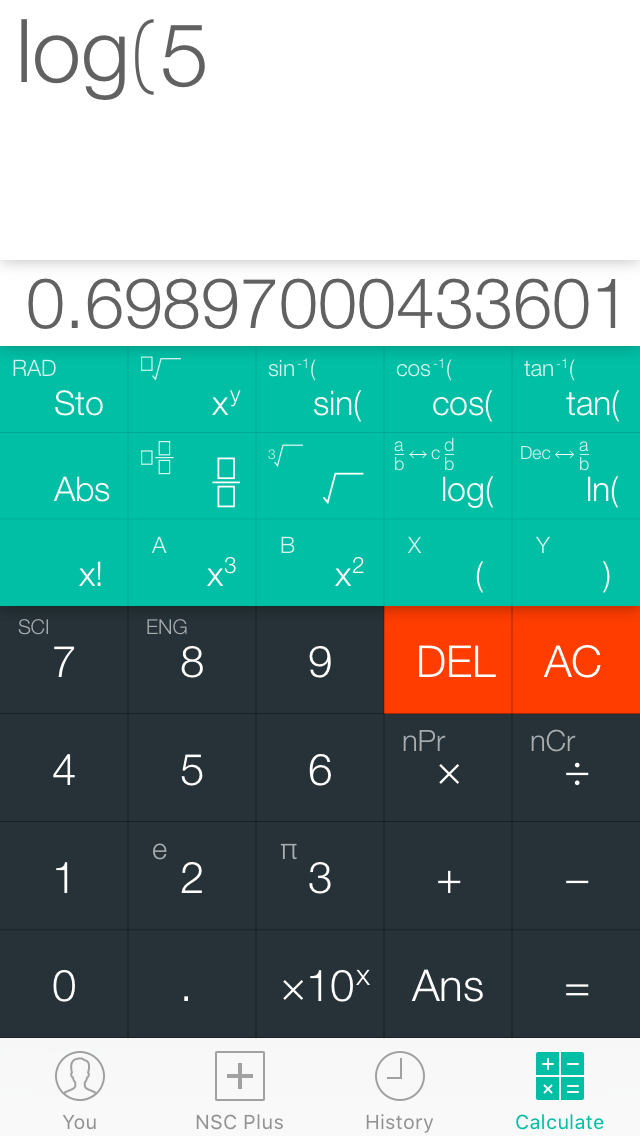Tap the Abs absolute value key
The image size is (640, 1136).
[64, 477]
